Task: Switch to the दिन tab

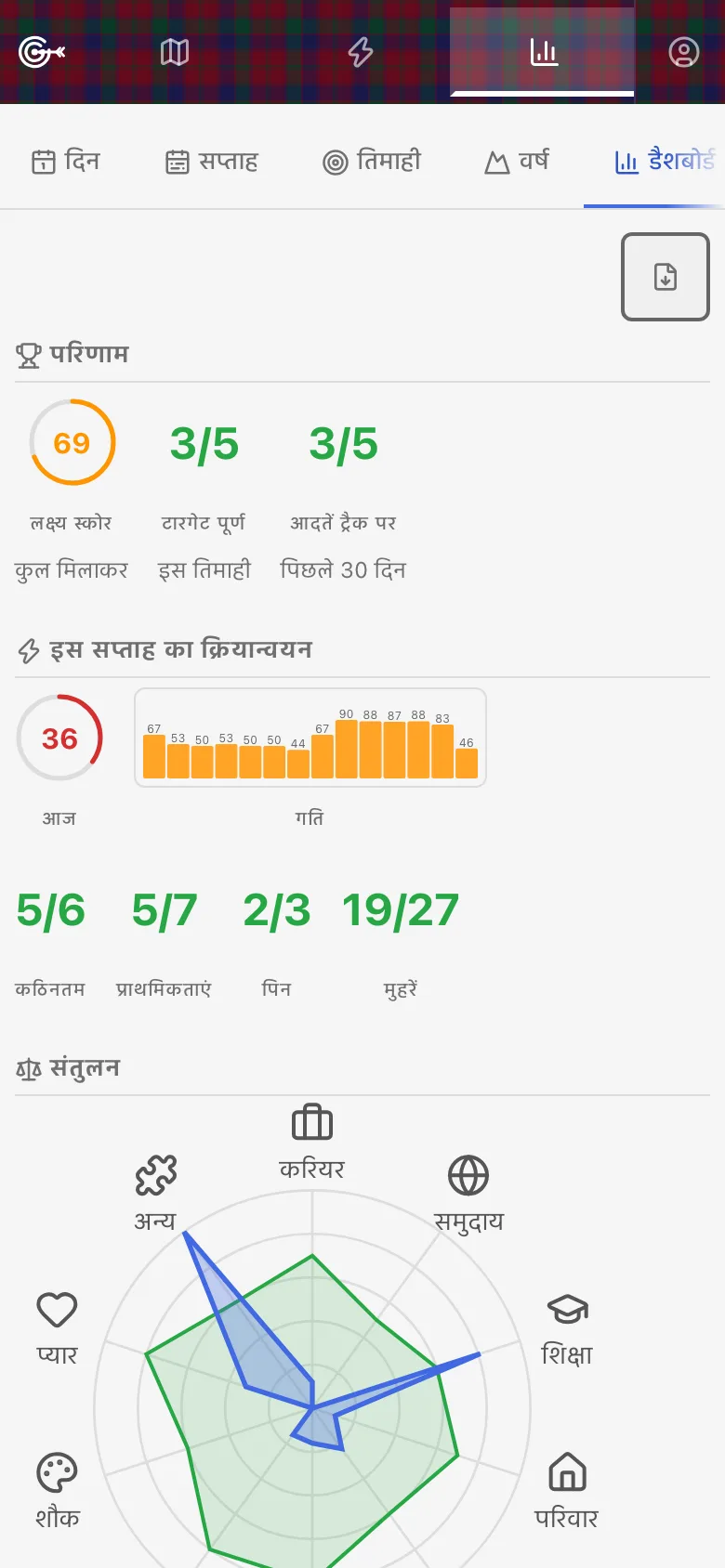Action: coord(66,162)
